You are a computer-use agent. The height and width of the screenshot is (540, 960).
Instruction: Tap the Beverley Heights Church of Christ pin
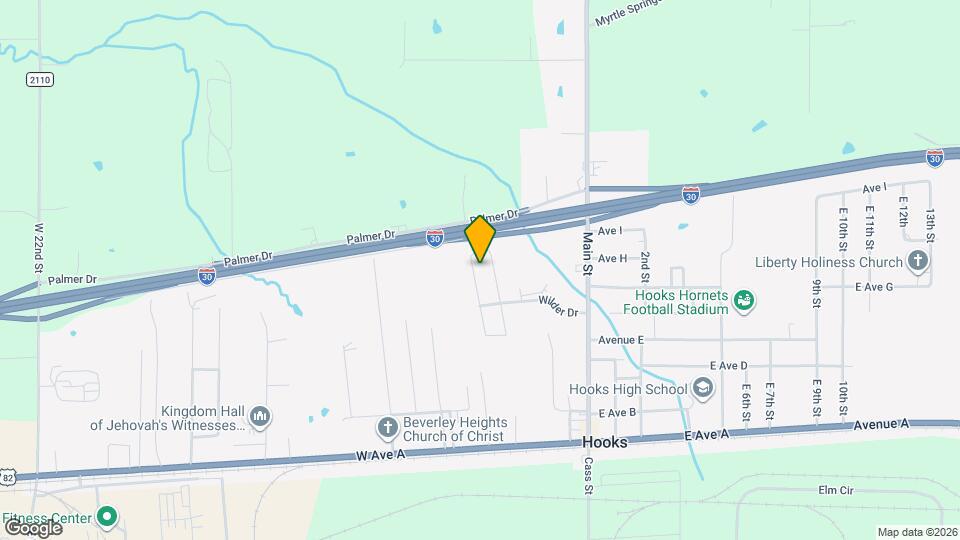pos(388,429)
